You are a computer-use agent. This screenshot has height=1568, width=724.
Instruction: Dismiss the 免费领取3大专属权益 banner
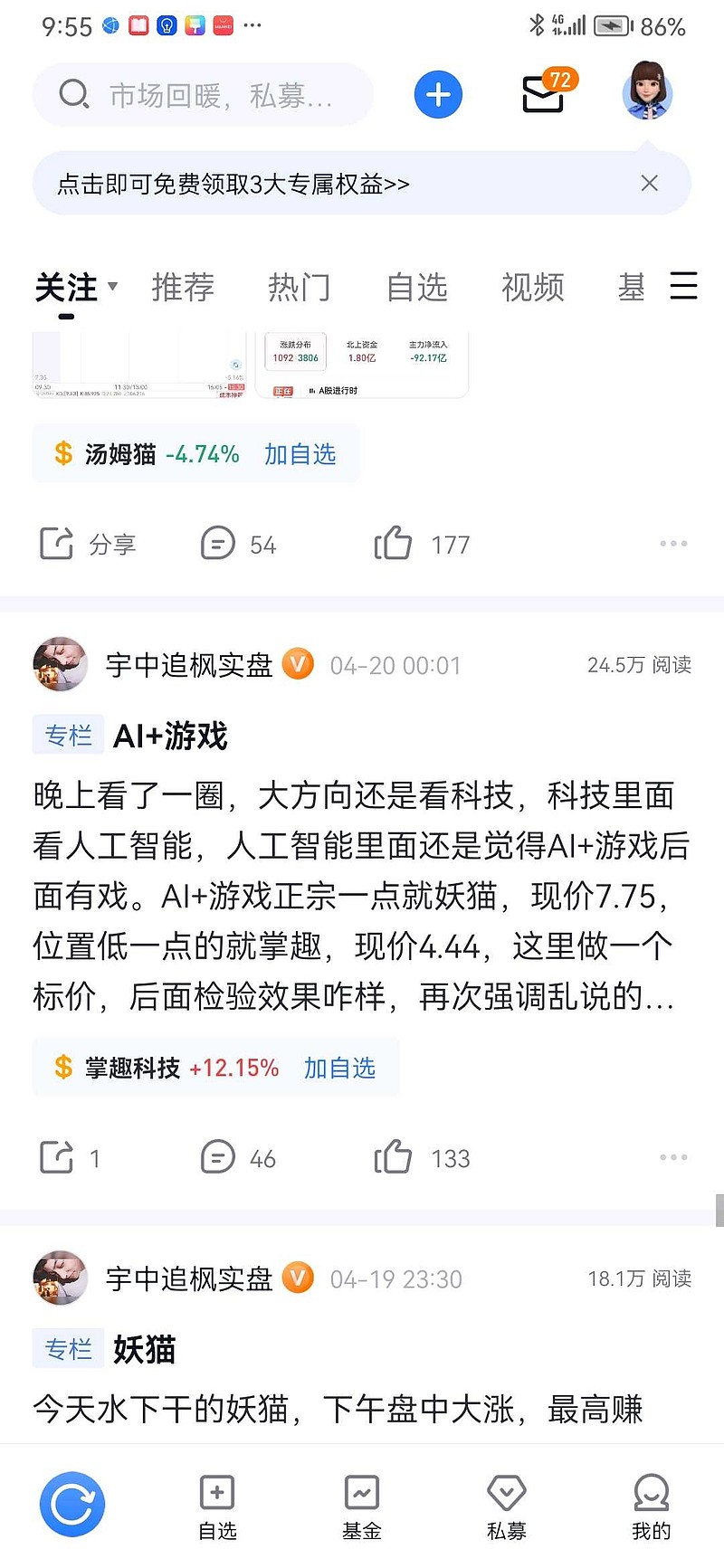(649, 184)
